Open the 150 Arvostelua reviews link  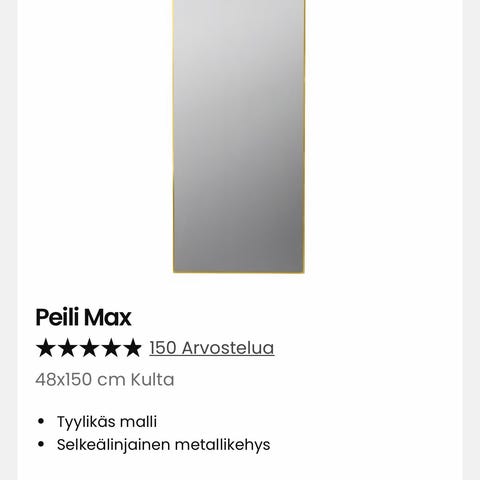pos(212,348)
